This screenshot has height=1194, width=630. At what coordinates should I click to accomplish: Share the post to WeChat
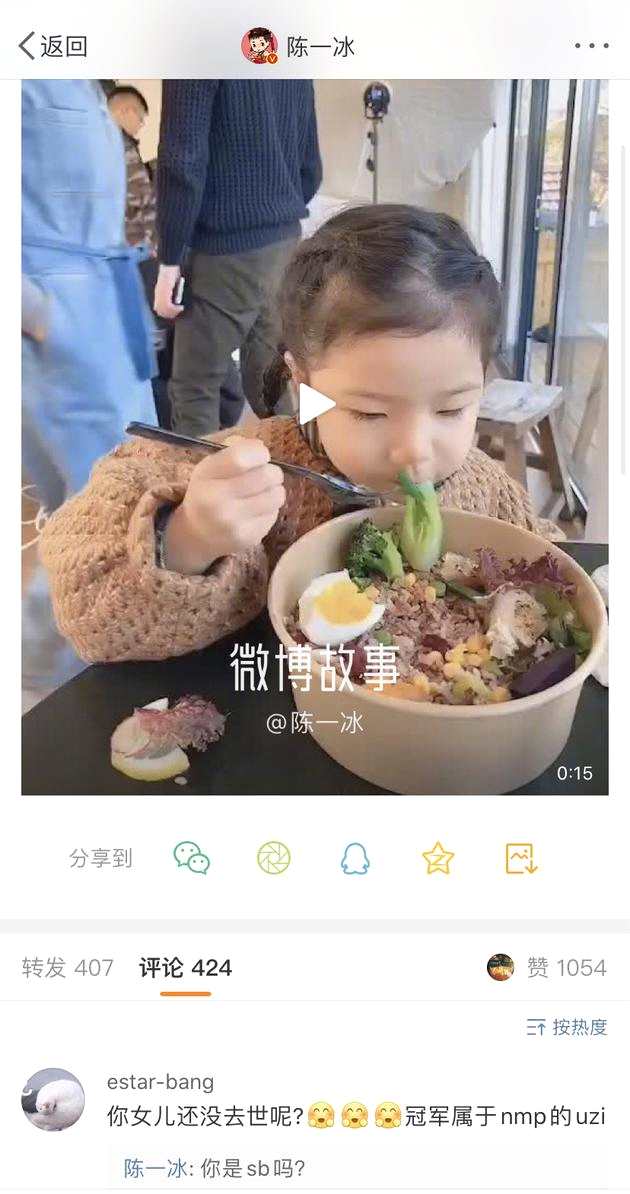tap(191, 858)
